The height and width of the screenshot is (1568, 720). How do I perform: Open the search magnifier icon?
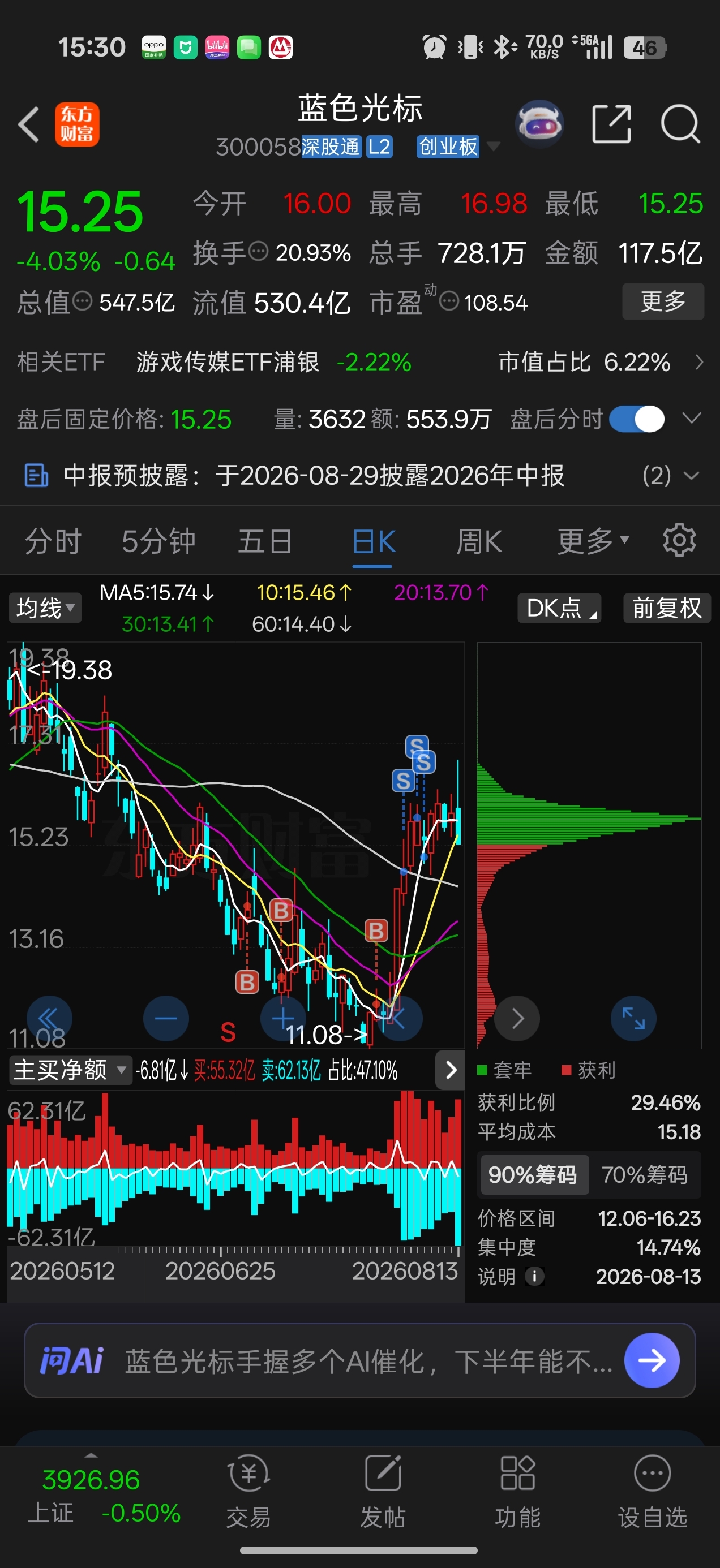pyautogui.click(x=680, y=124)
